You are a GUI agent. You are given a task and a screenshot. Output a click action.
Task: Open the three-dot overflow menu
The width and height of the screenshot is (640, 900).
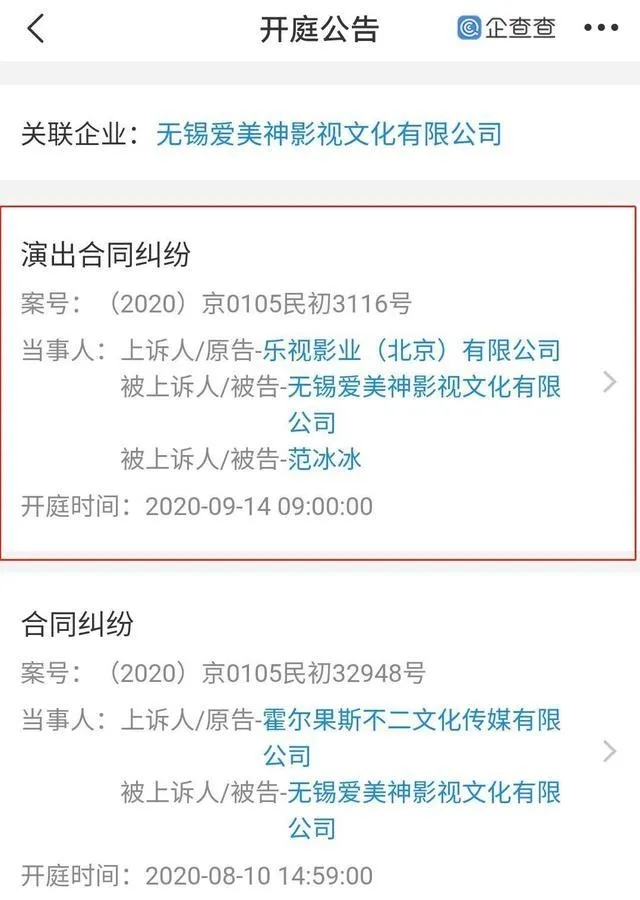[x=600, y=28]
